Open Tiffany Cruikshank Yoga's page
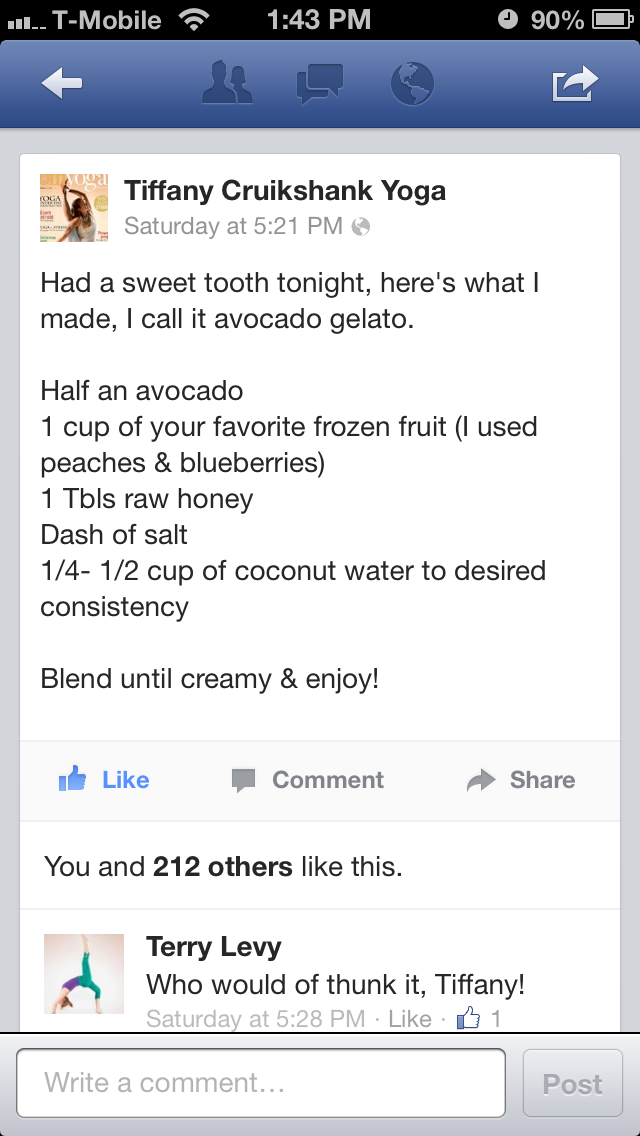The width and height of the screenshot is (640, 1136). tap(285, 190)
